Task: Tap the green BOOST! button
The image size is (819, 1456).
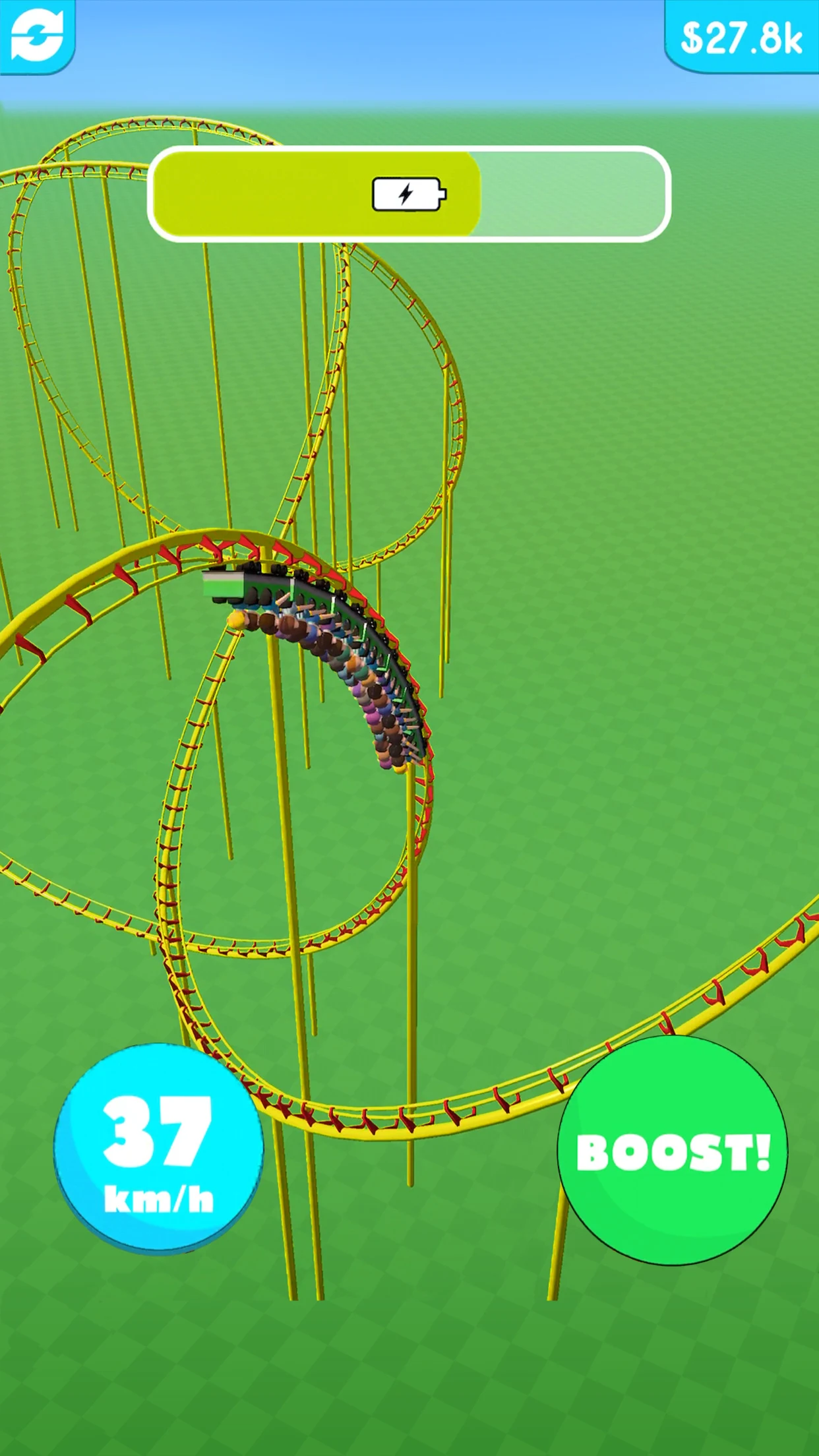Action: point(672,1151)
